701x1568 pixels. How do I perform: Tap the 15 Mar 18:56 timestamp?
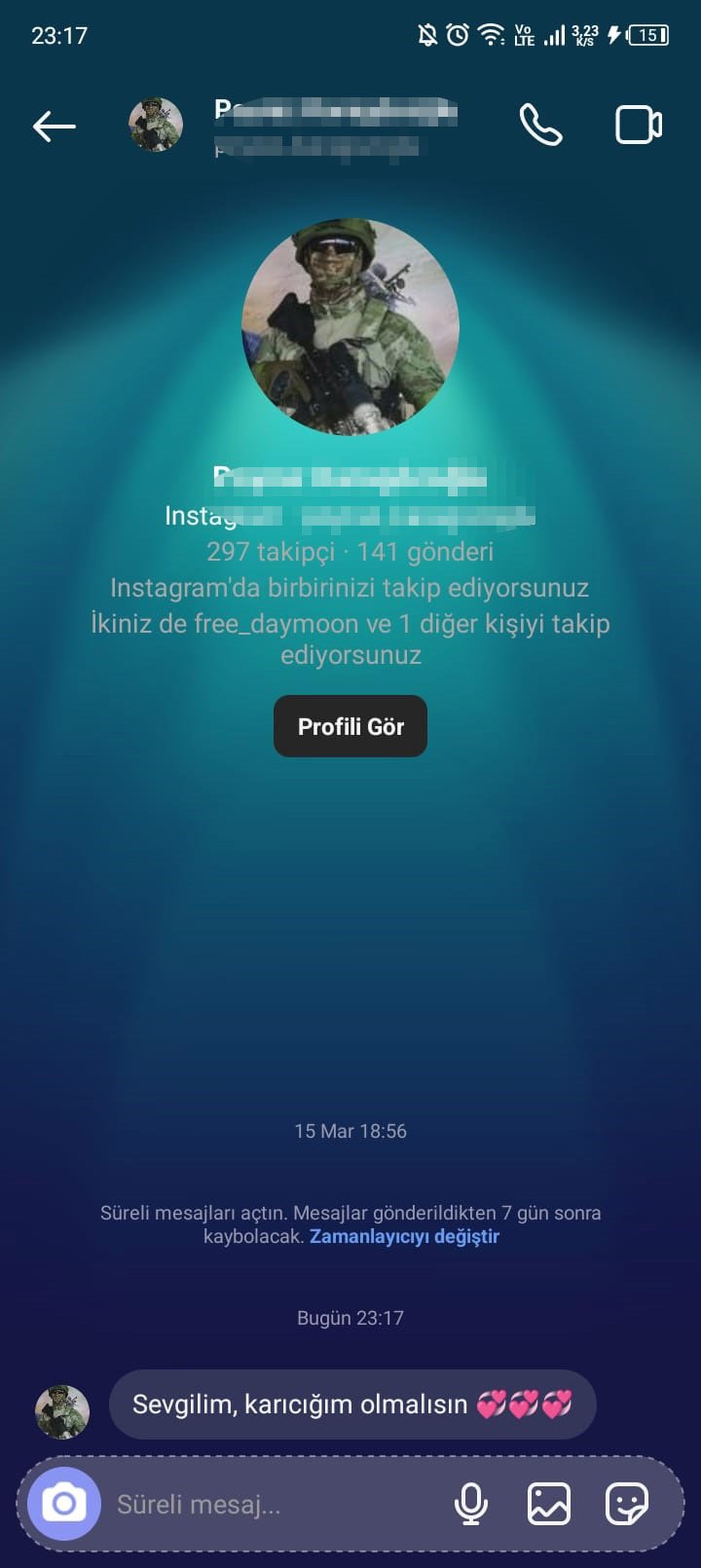350,1131
